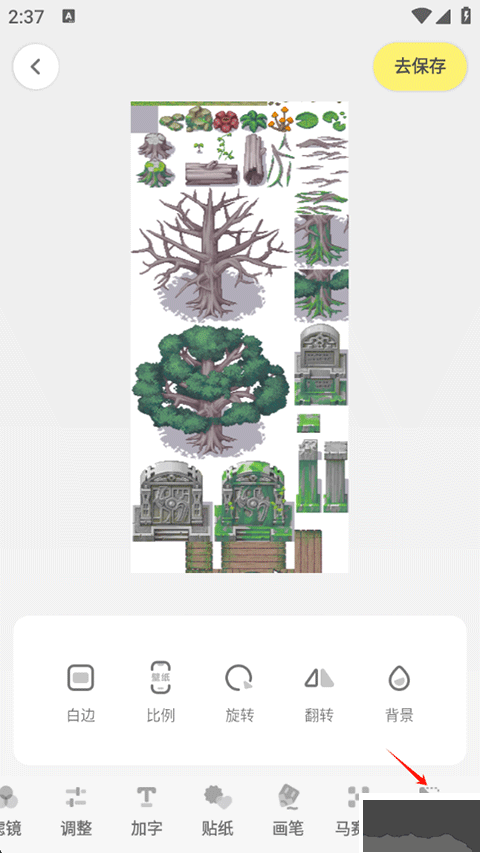Tap 去保存 to save the image
The image size is (480, 853).
pos(420,66)
